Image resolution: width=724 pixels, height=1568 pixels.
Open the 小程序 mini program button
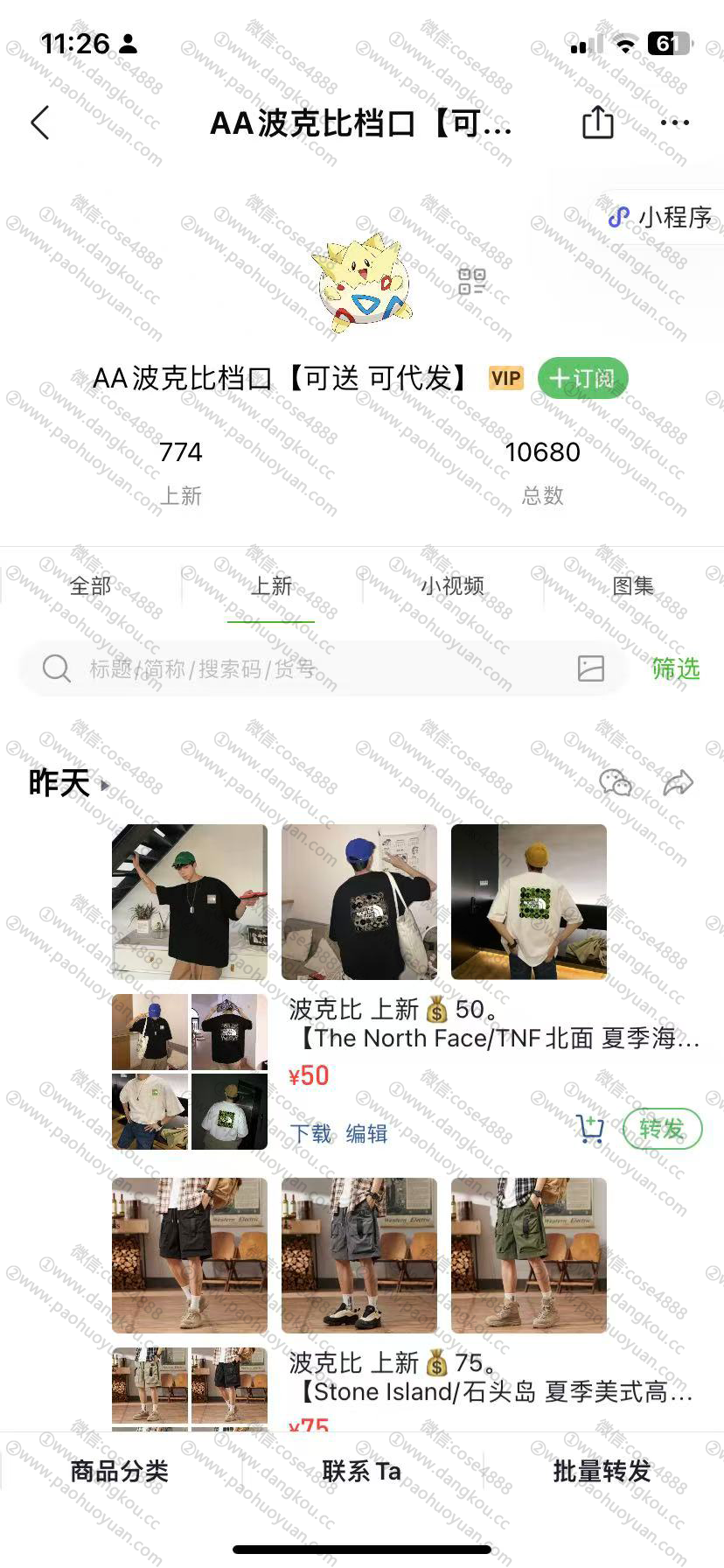coord(662,217)
